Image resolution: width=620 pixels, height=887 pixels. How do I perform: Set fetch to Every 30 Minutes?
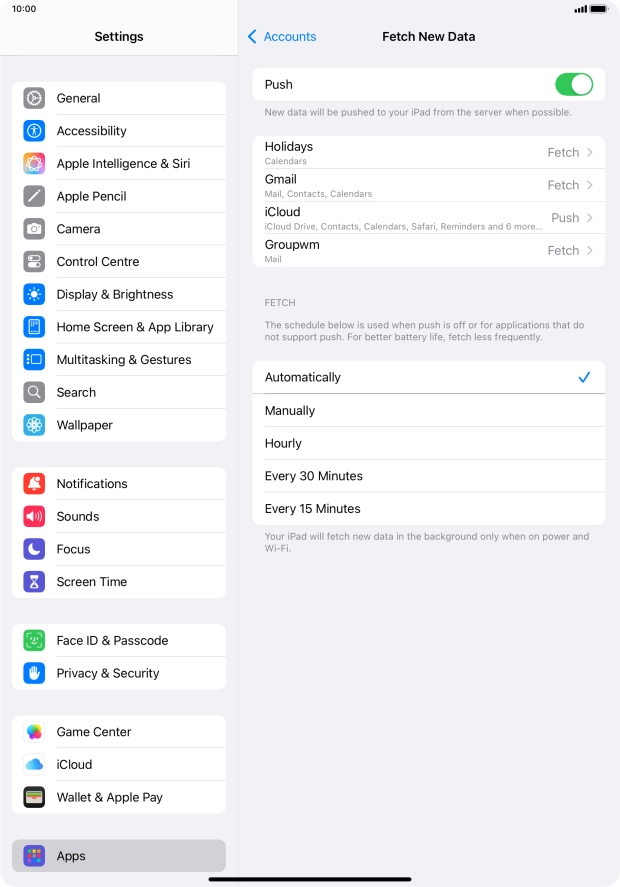click(x=428, y=476)
